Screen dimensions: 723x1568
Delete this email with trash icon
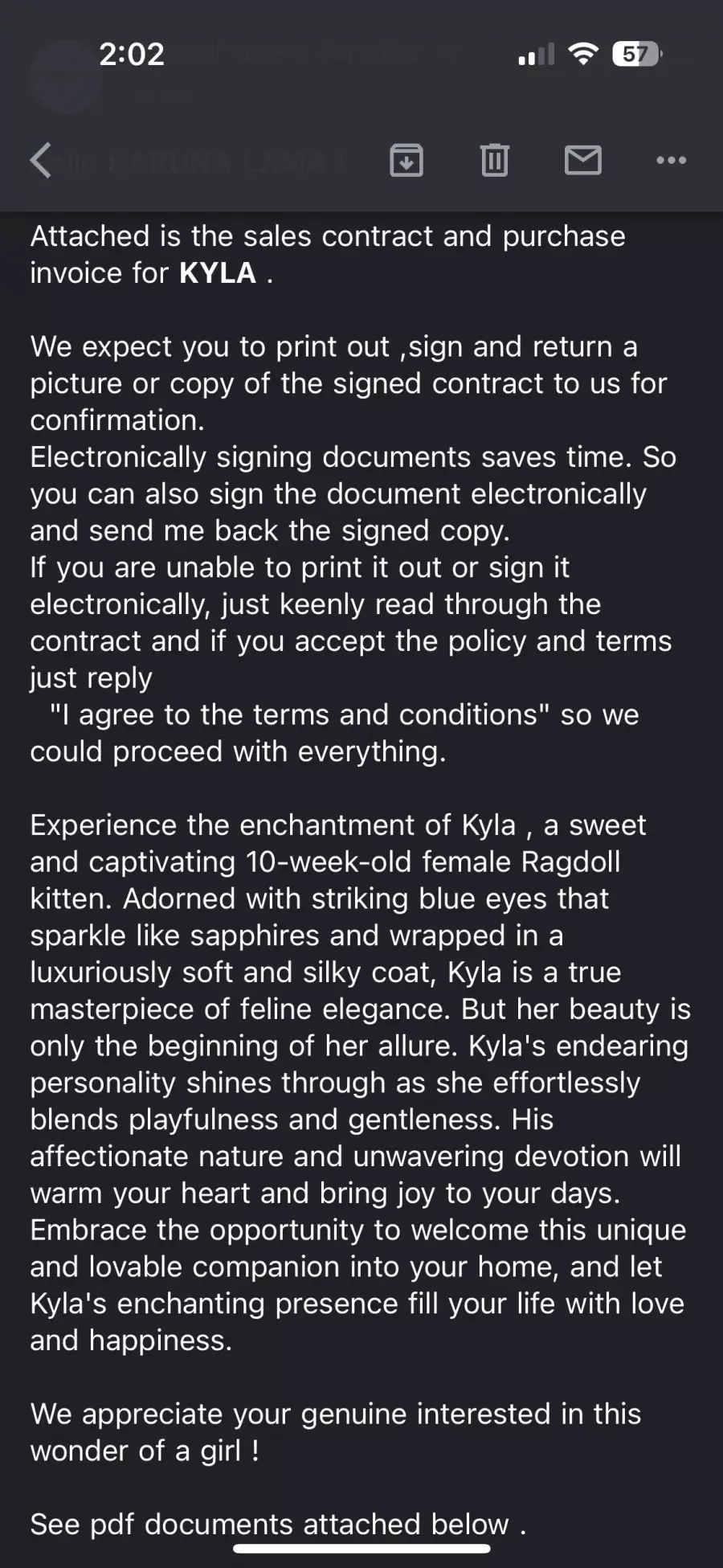(494, 160)
